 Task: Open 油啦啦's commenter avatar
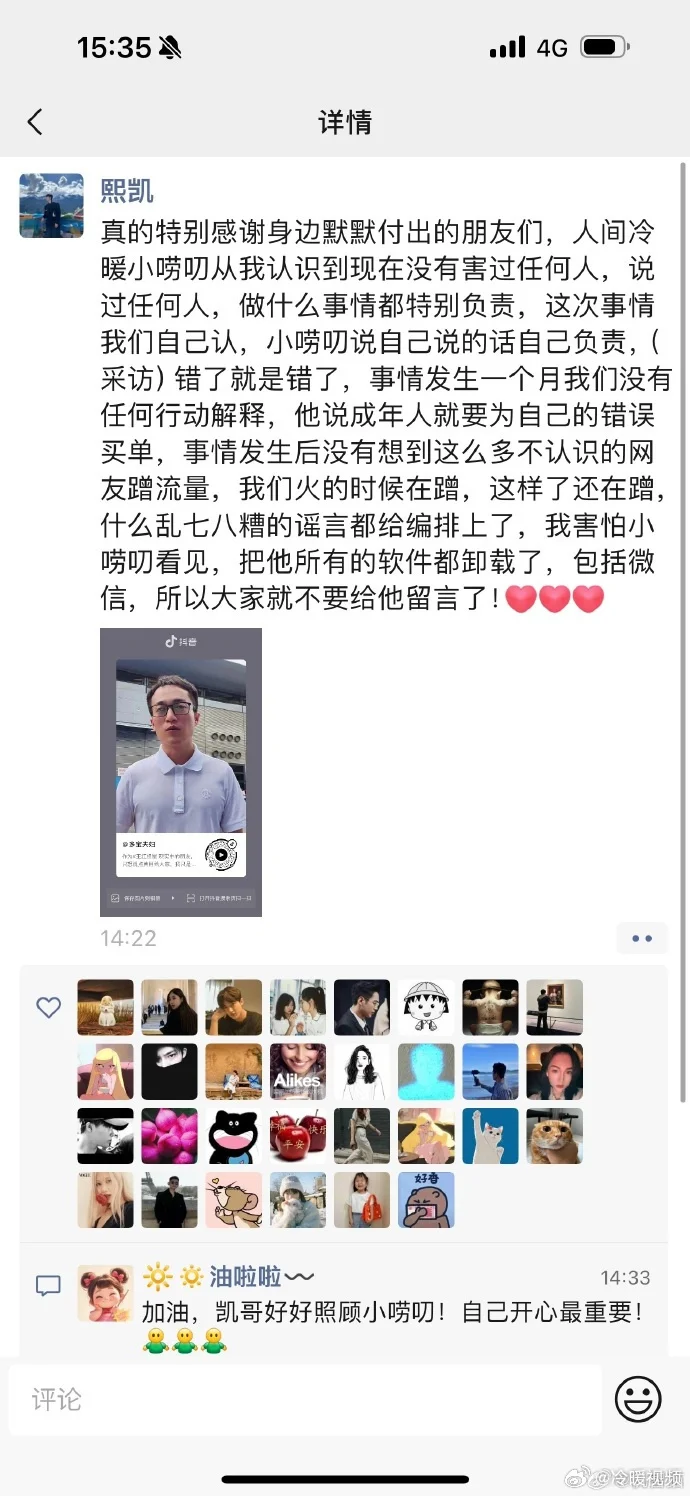(105, 1293)
